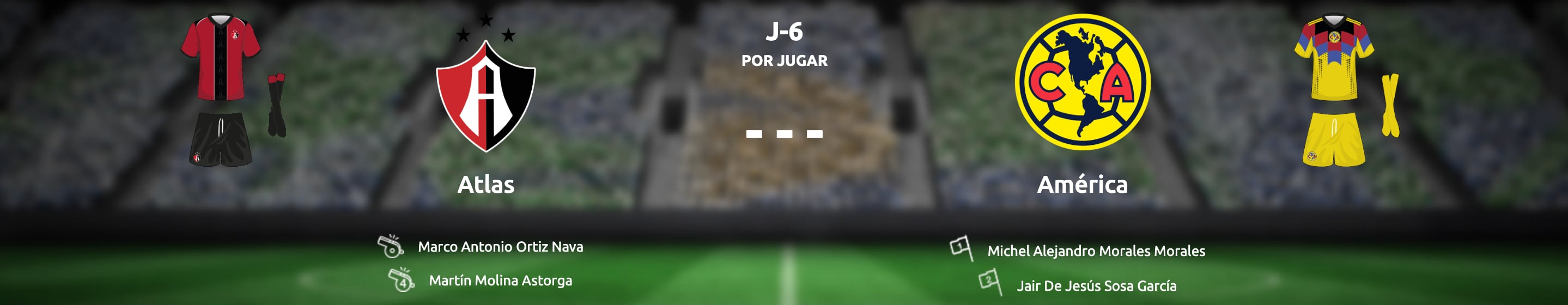The height and width of the screenshot is (305, 1568).
Task: Open the Atlas team crest
Action: (486, 91)
